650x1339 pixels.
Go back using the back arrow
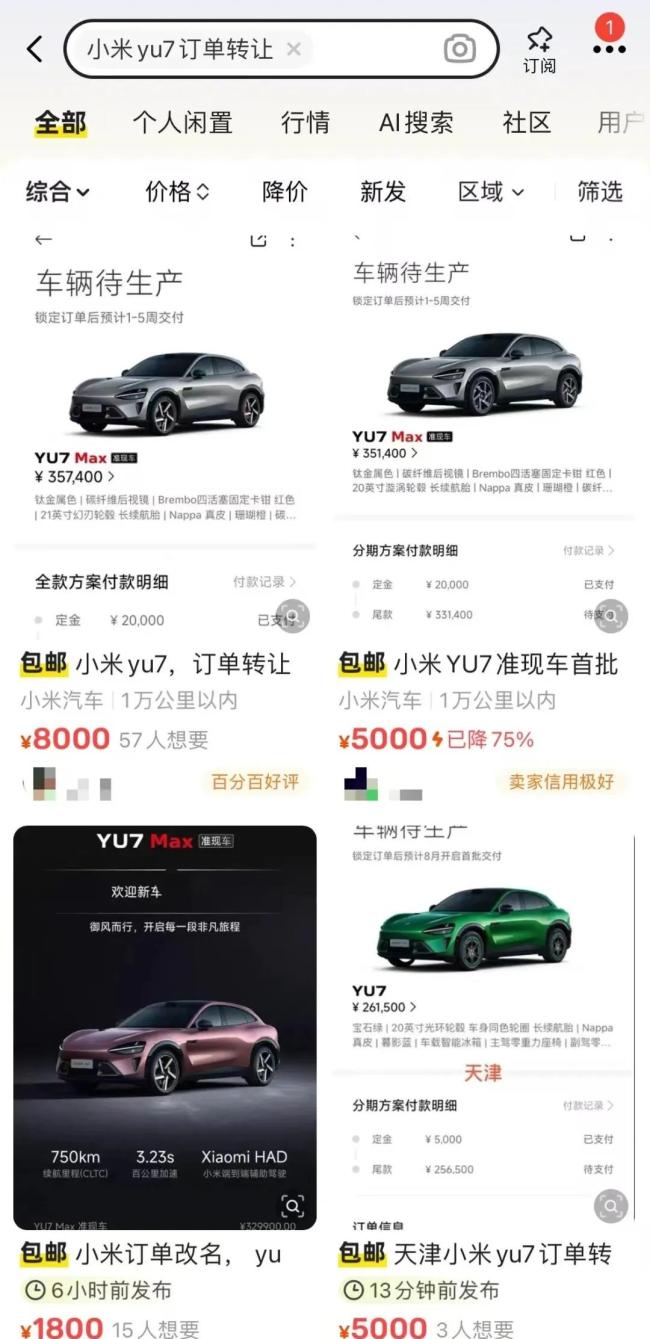pos(35,49)
